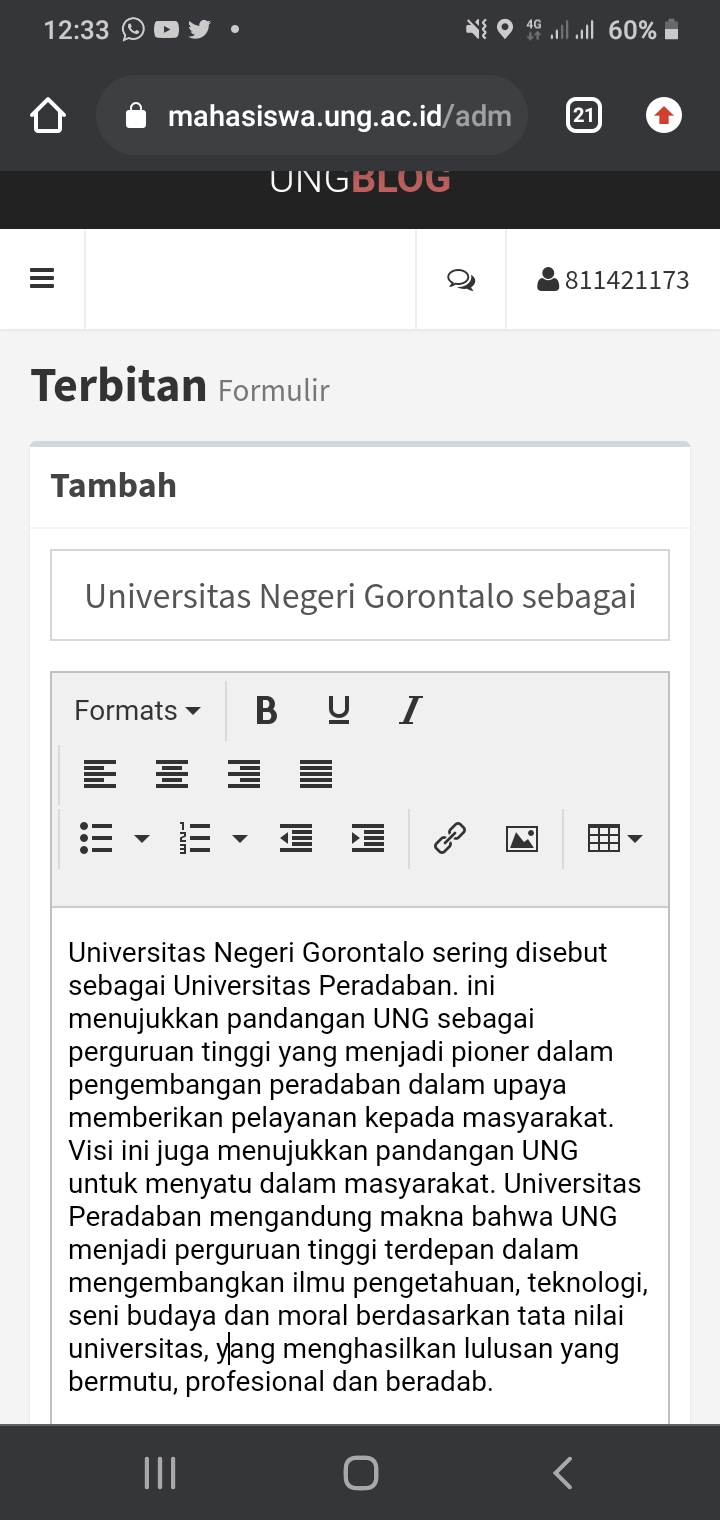Insert a hyperlink
Image resolution: width=720 pixels, height=1520 pixels.
pos(450,838)
